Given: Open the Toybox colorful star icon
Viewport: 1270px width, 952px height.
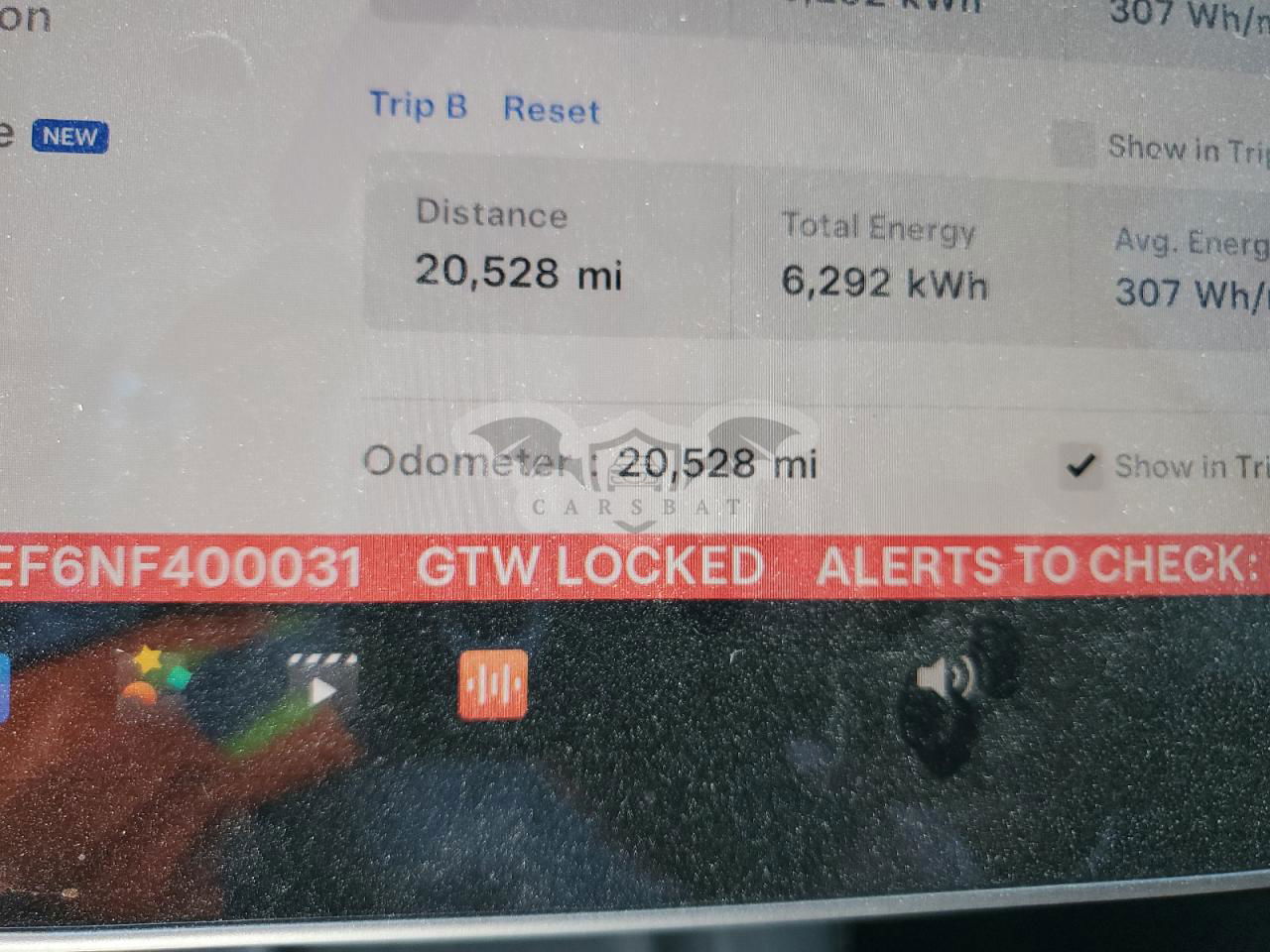Looking at the screenshot, I should point(154,679).
